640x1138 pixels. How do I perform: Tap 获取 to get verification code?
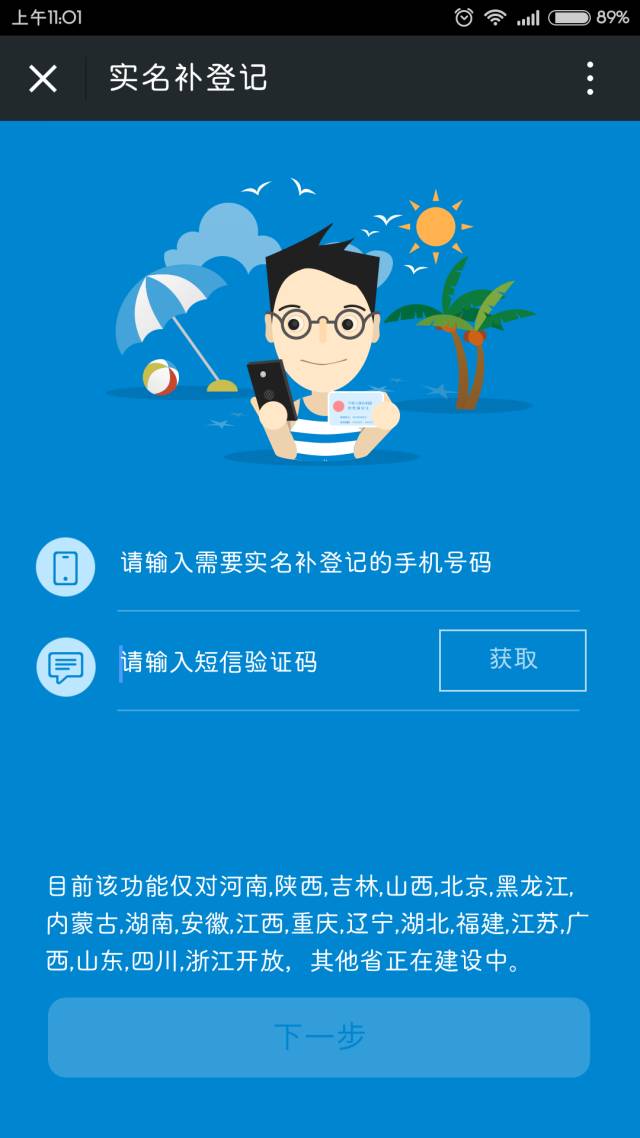tap(513, 660)
